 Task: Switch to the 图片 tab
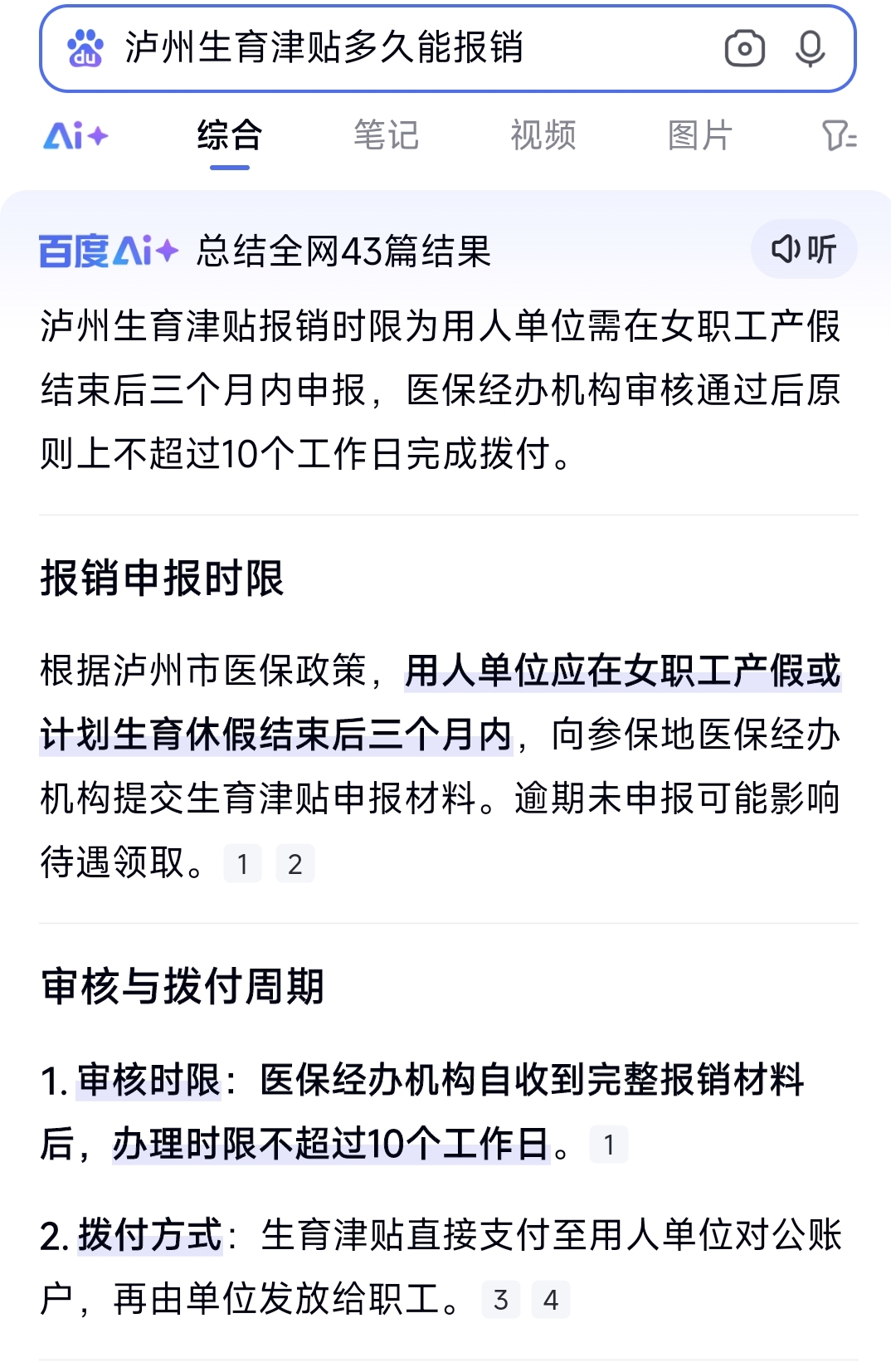(700, 136)
